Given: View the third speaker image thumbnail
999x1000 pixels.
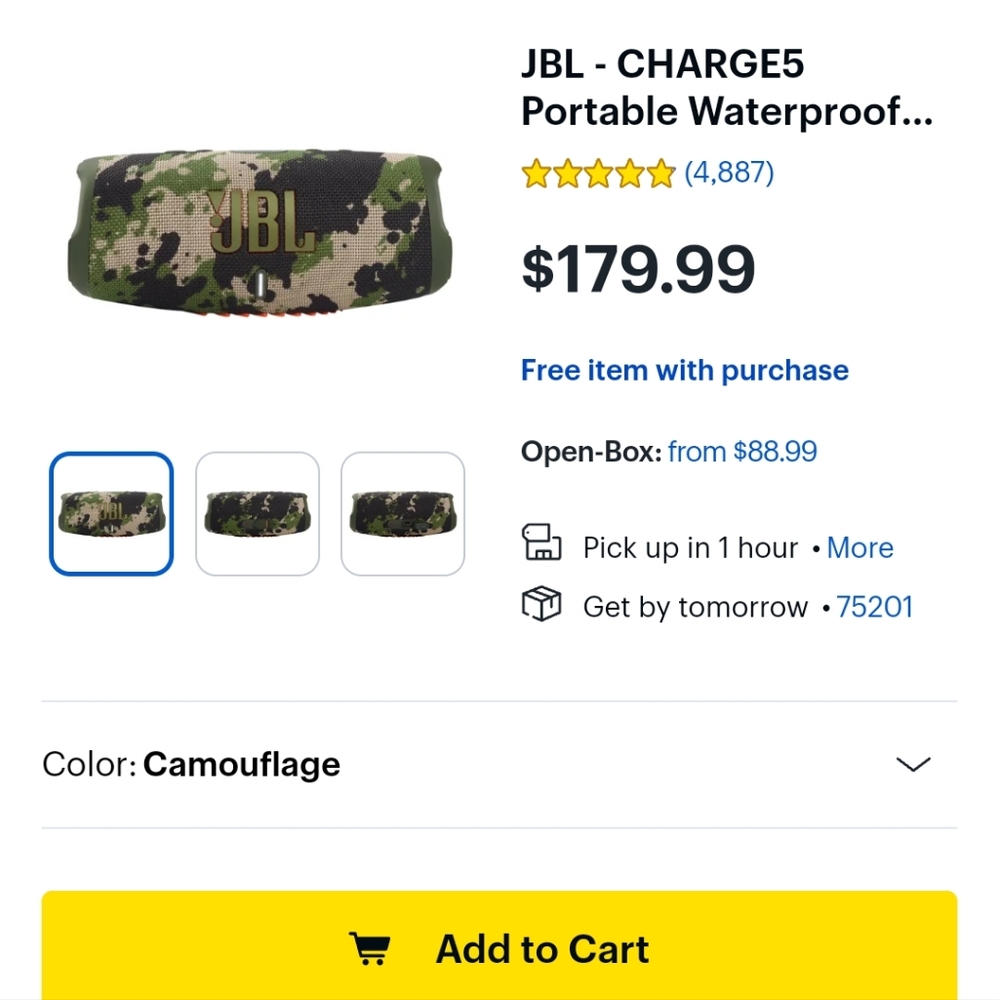Looking at the screenshot, I should coord(403,514).
